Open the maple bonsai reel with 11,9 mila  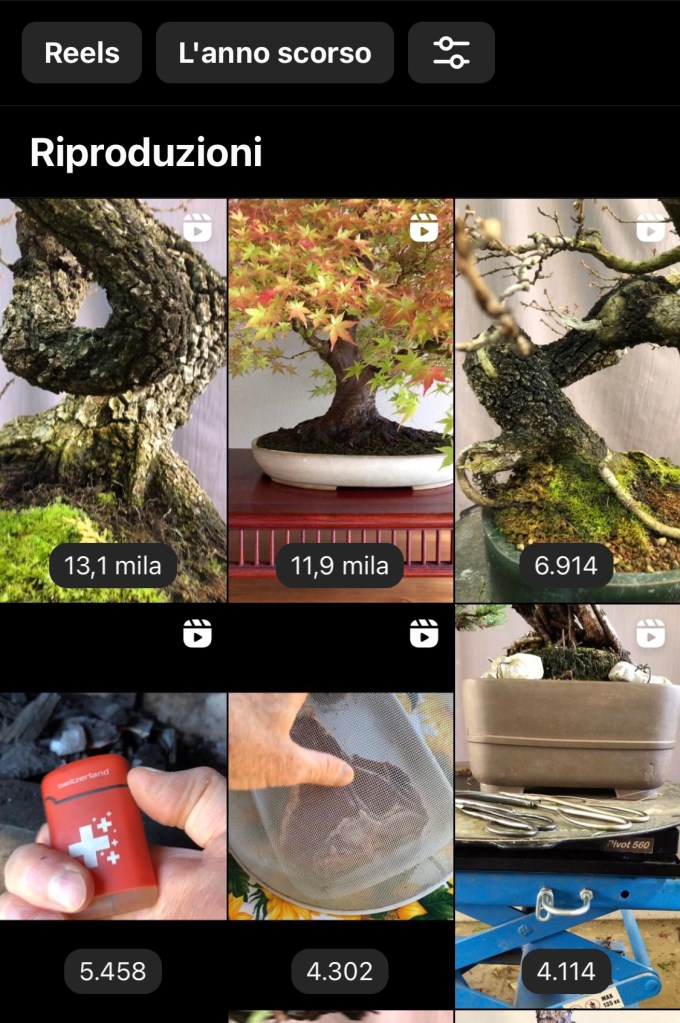(x=341, y=400)
